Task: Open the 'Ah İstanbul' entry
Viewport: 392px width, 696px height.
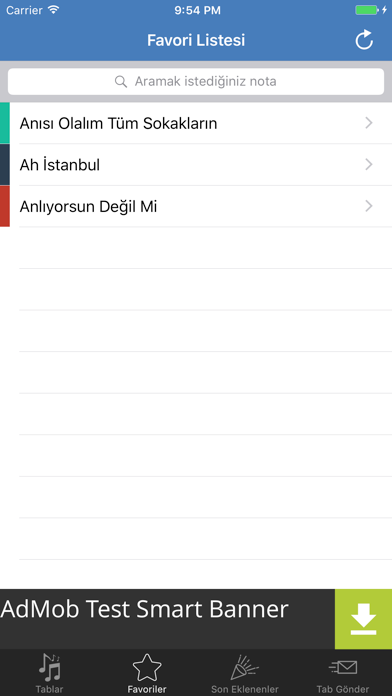Action: [196, 165]
